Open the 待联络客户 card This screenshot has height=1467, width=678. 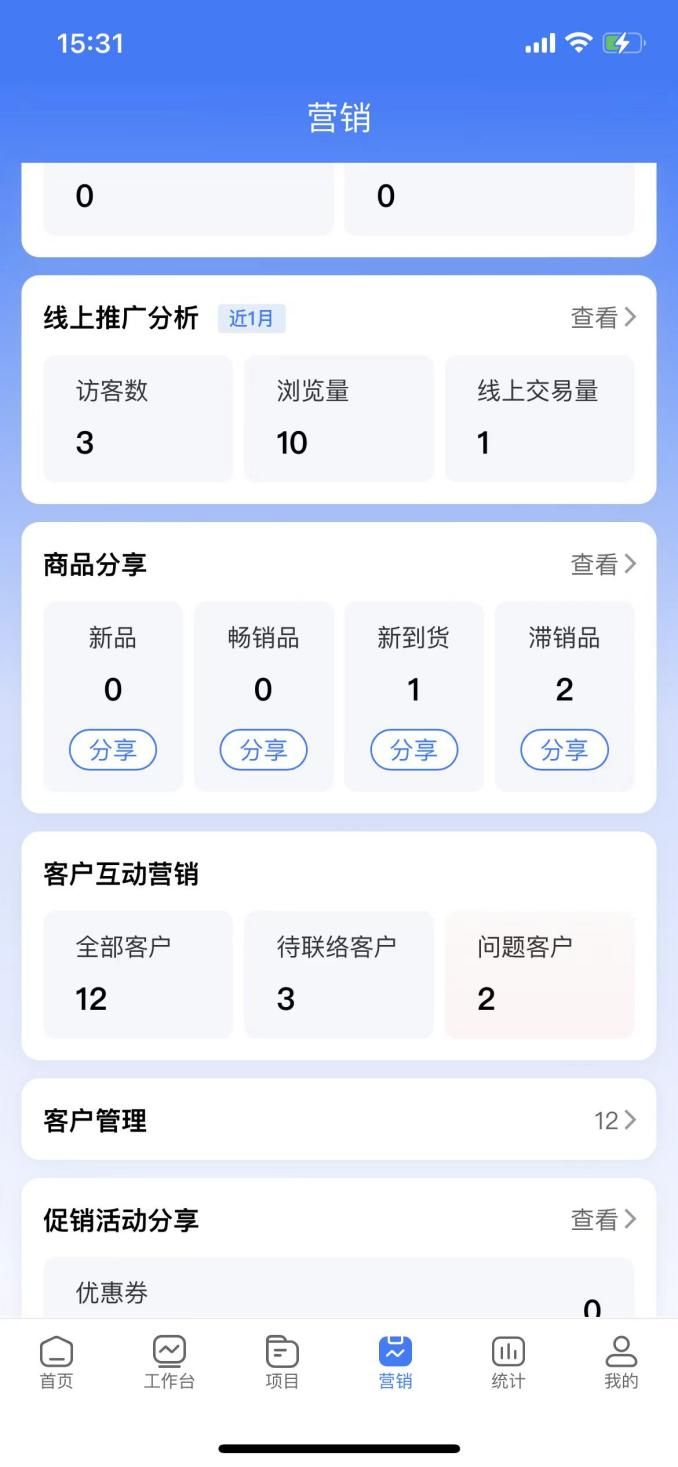339,974
